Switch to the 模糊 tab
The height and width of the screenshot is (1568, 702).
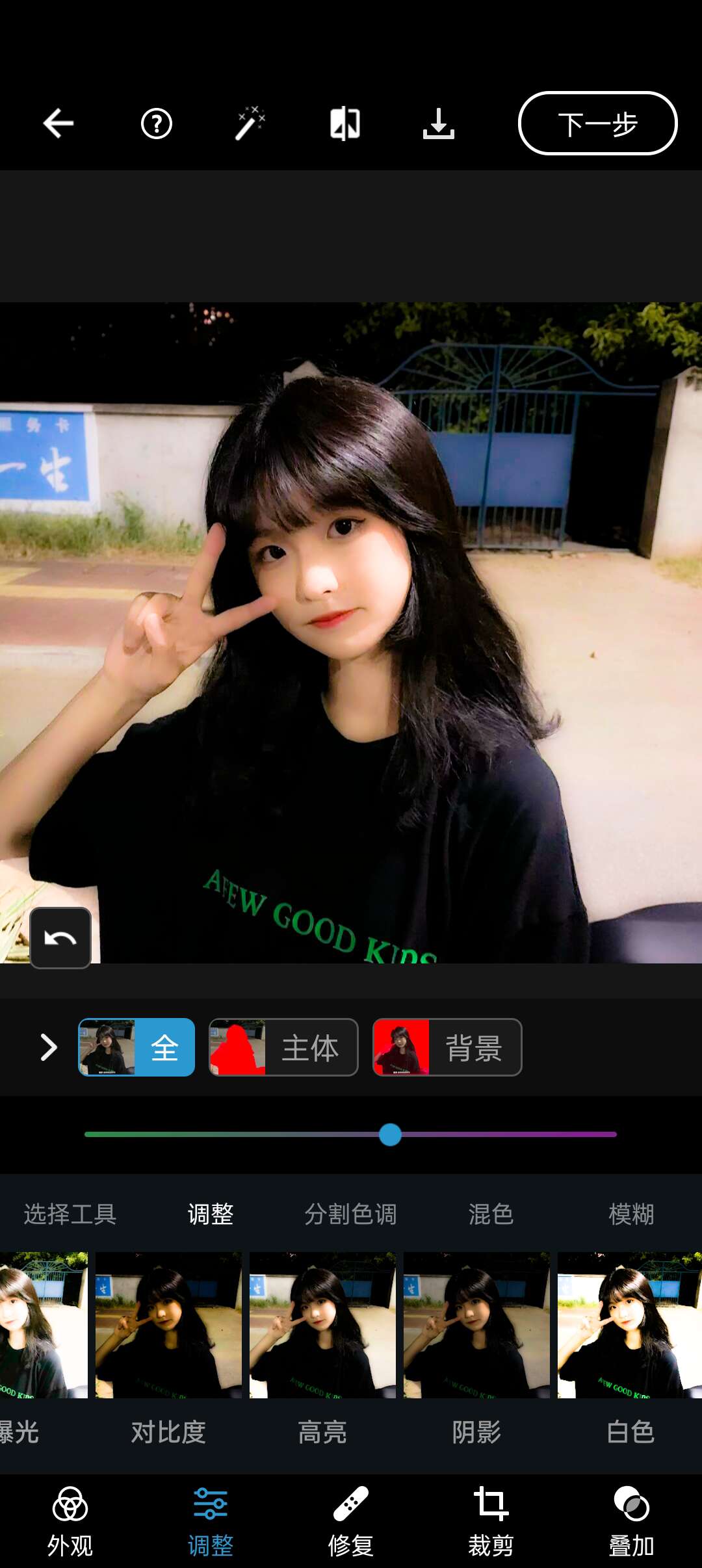[x=630, y=1214]
